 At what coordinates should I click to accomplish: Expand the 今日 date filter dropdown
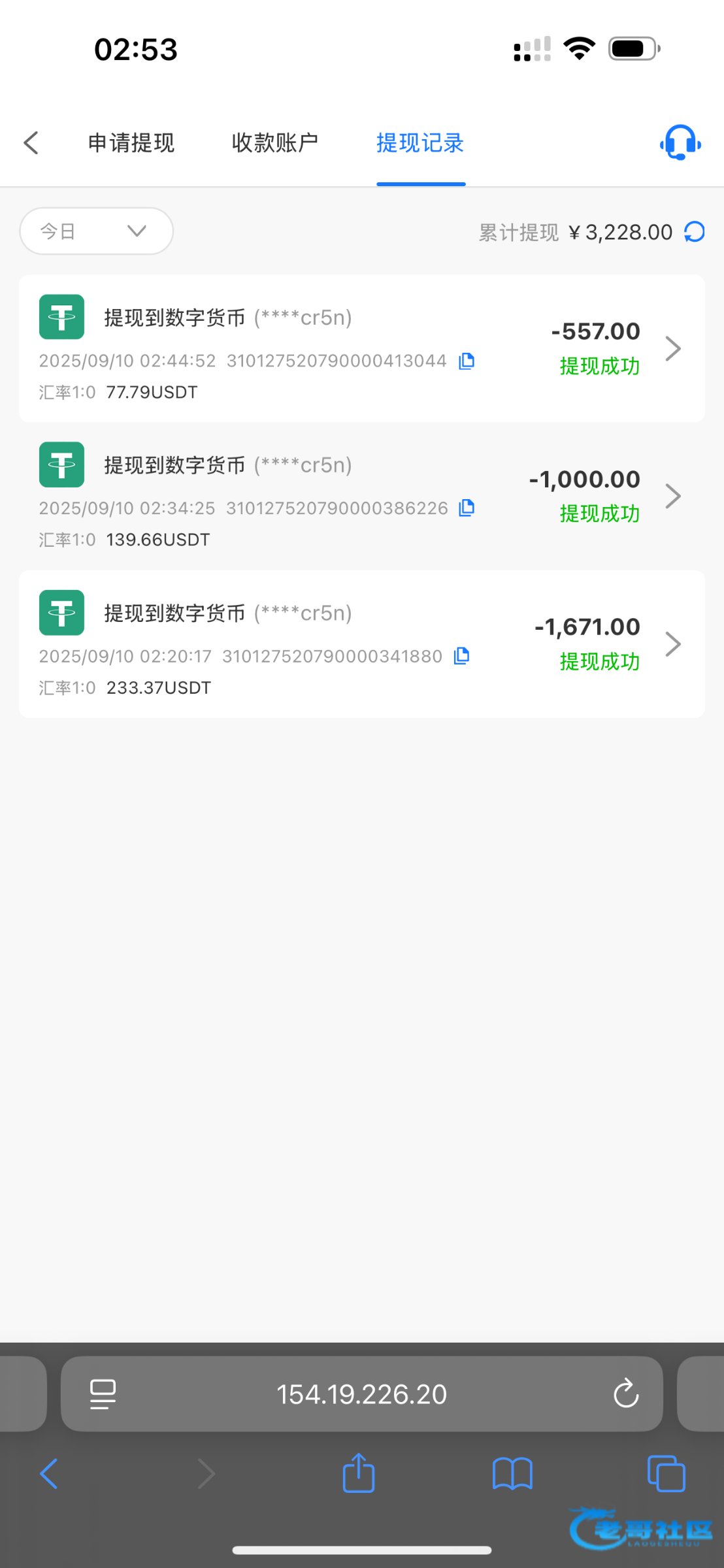pyautogui.click(x=96, y=231)
